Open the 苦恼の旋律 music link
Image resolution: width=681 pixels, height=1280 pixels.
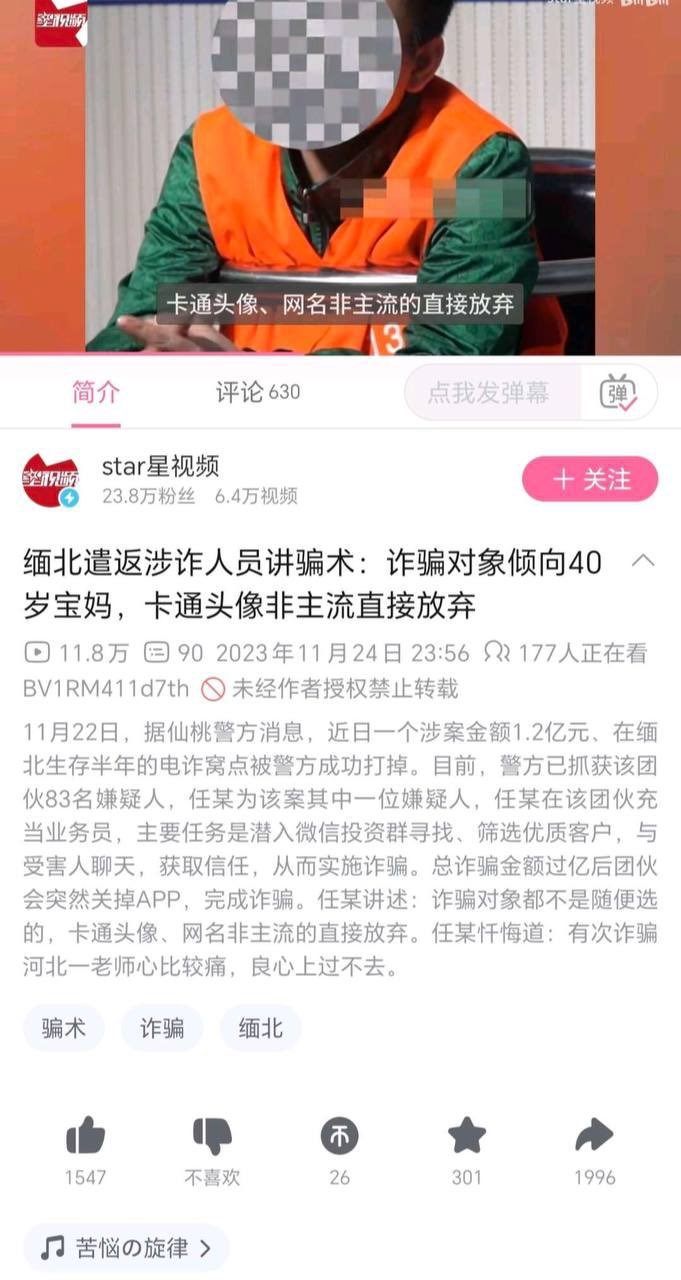coord(126,1248)
